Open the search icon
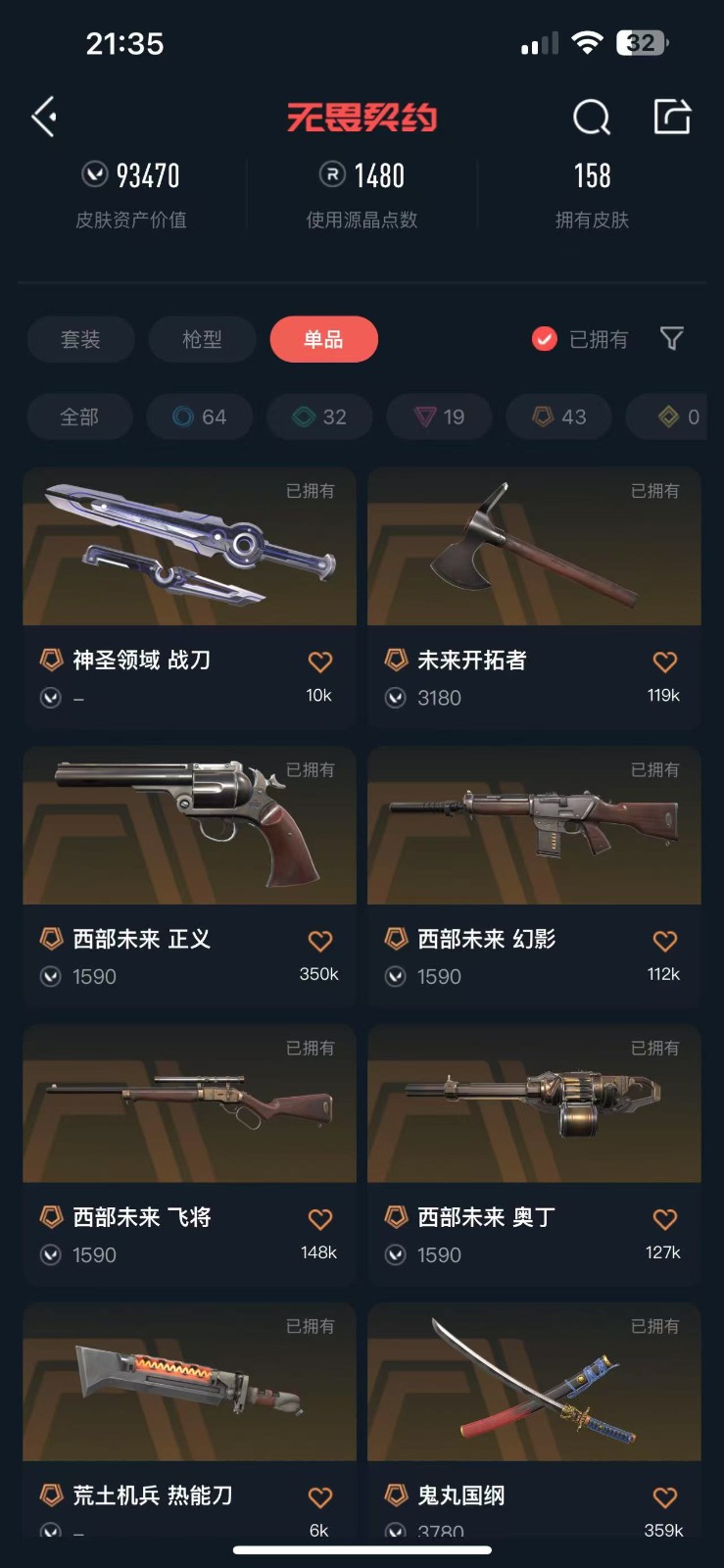The image size is (724, 1568). 591,118
